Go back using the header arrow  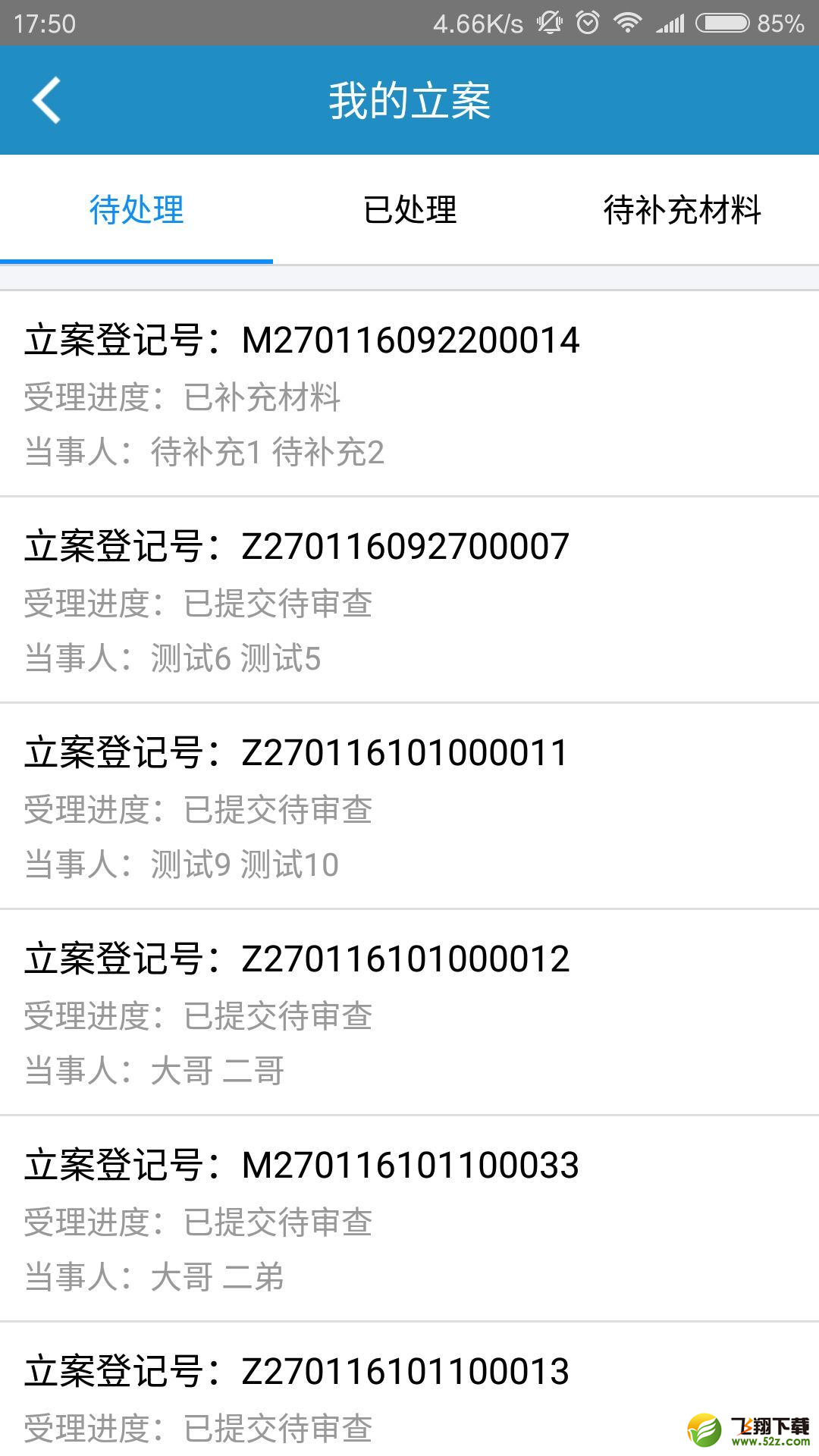point(47,100)
